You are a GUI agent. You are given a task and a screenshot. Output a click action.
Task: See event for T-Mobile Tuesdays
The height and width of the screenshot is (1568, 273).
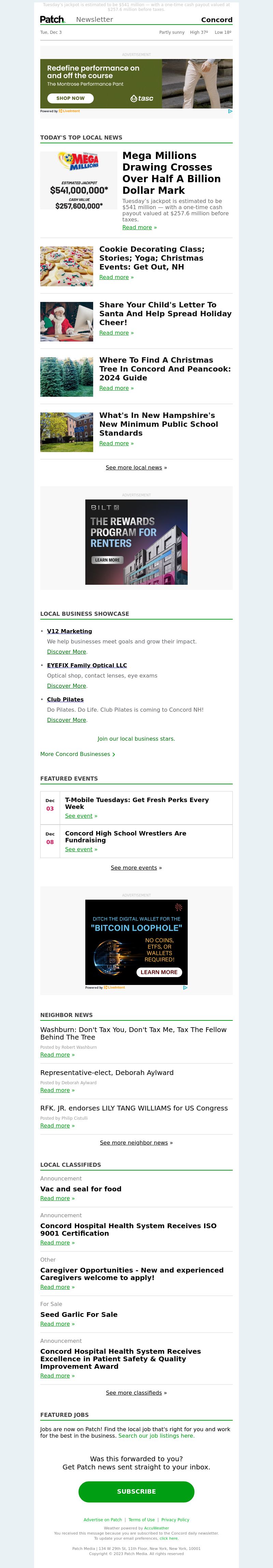[79, 816]
